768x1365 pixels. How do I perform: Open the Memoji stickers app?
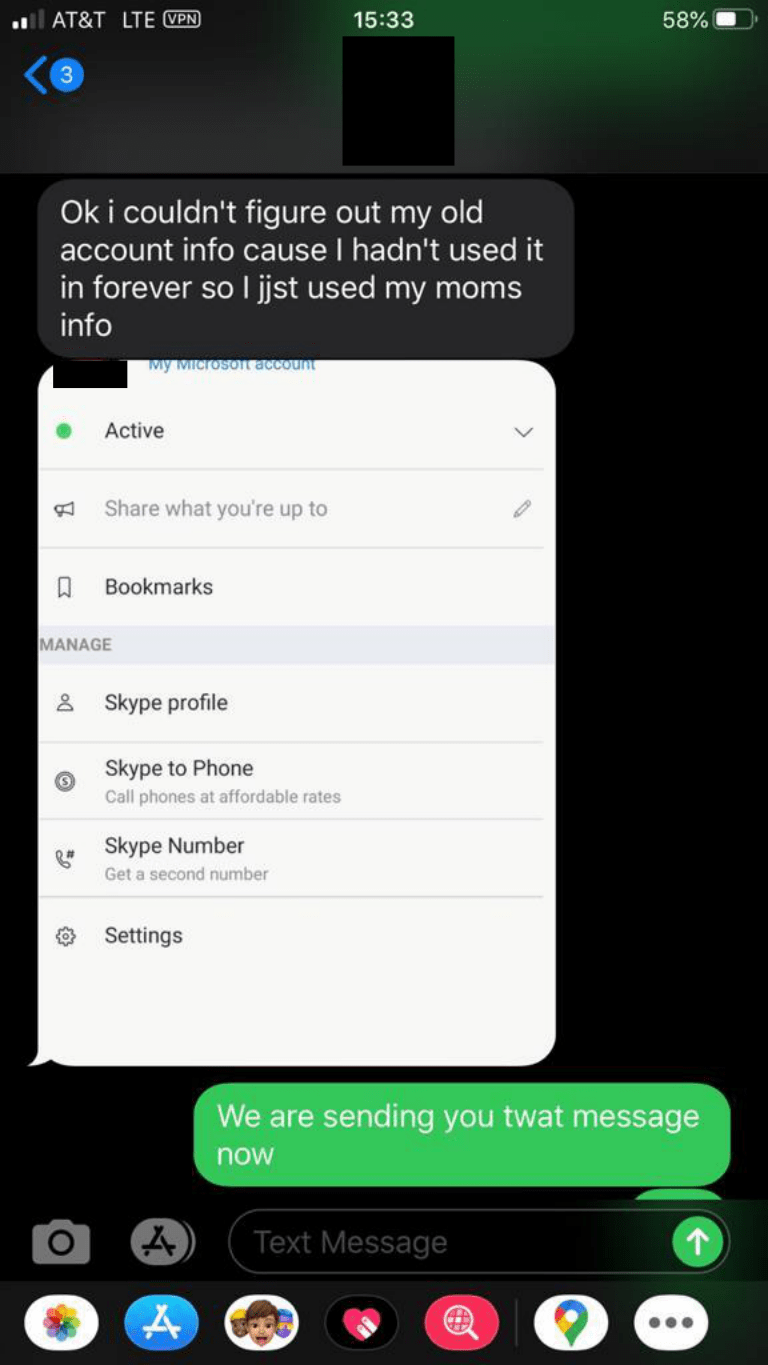(x=261, y=1323)
